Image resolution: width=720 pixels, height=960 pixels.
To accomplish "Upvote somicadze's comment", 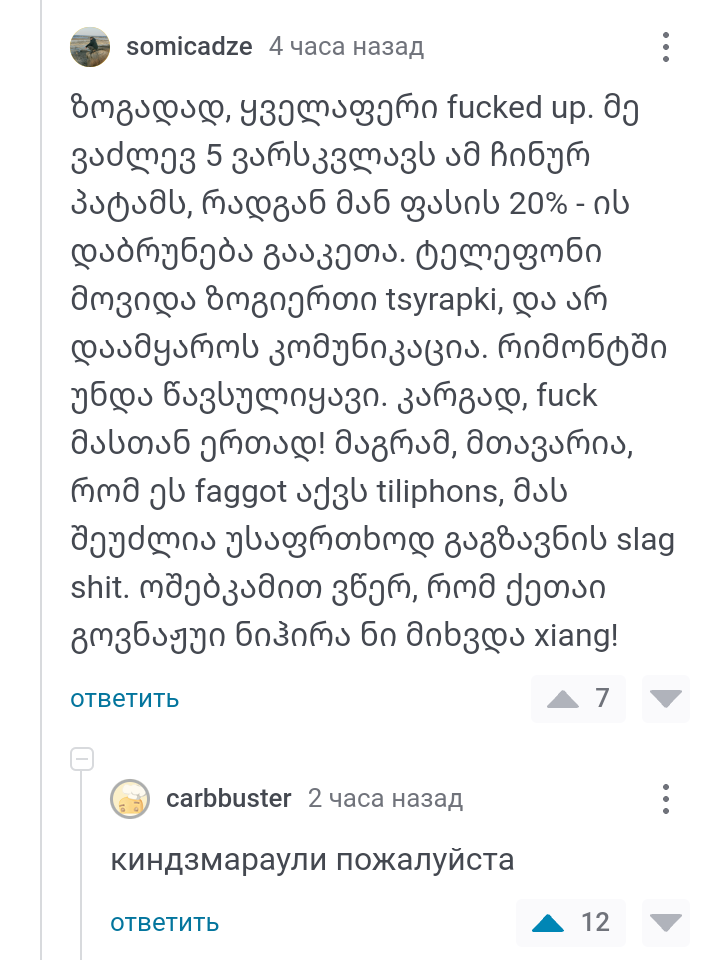I will [563, 698].
